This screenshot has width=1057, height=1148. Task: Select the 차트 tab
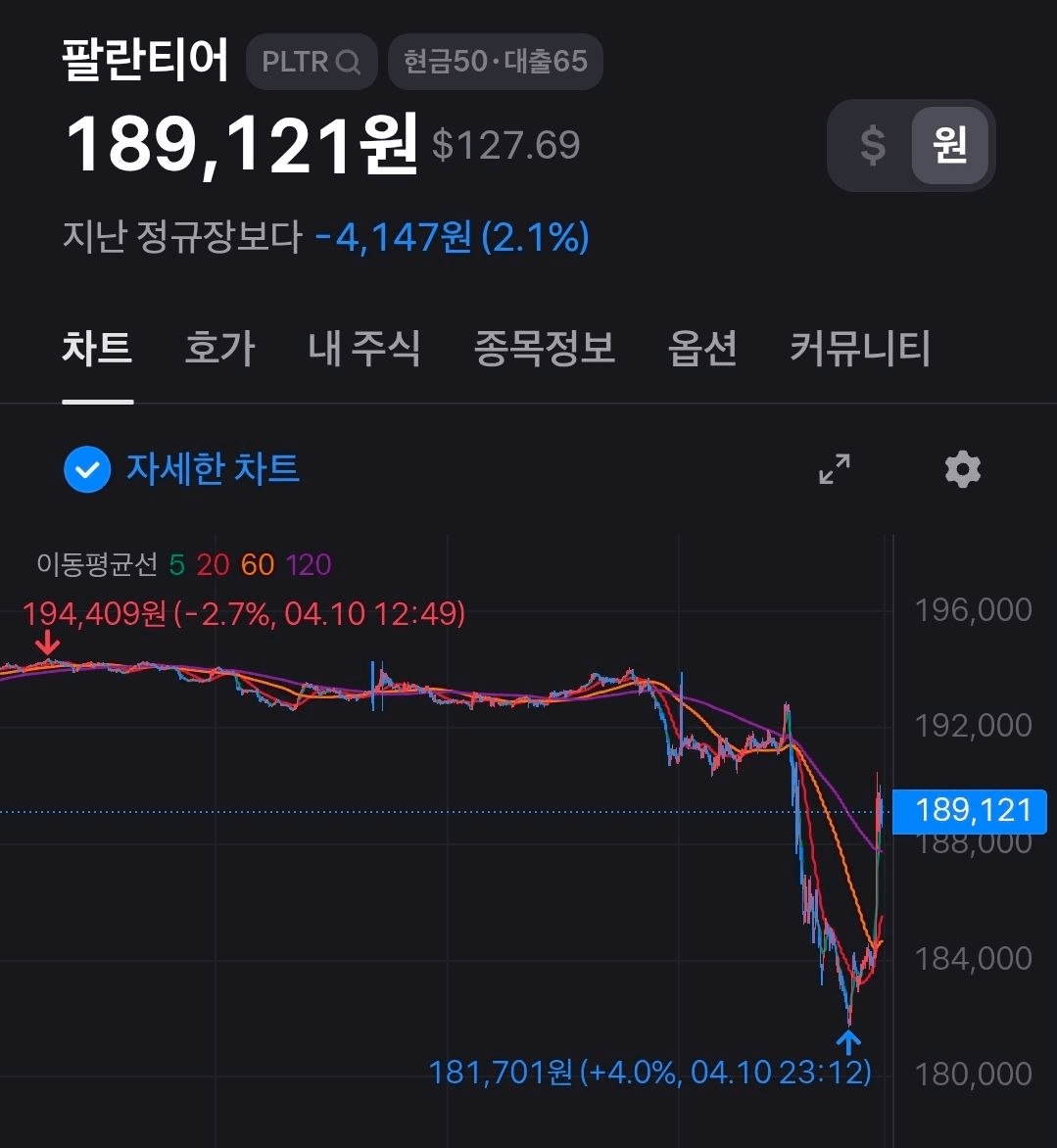[97, 349]
